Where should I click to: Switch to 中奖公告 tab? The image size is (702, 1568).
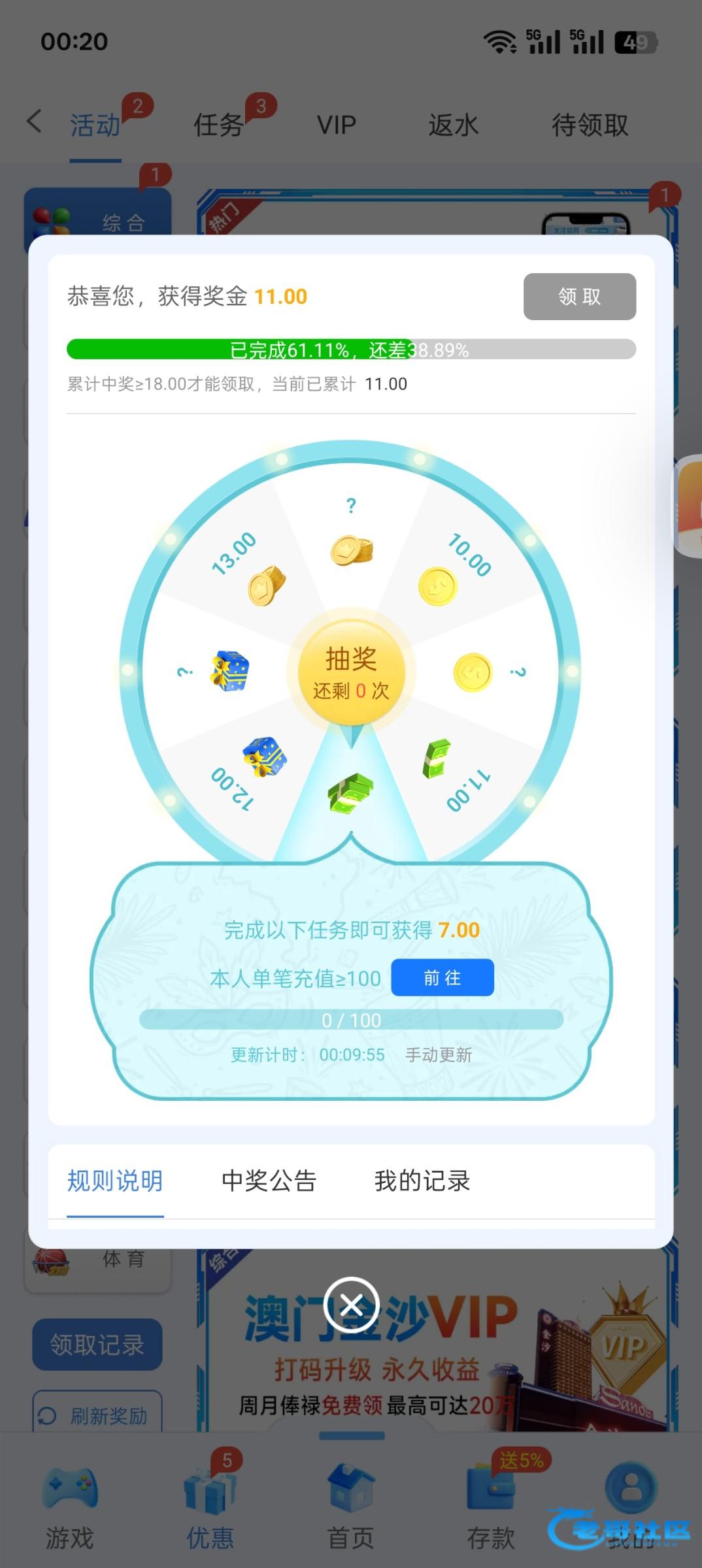tap(269, 1181)
